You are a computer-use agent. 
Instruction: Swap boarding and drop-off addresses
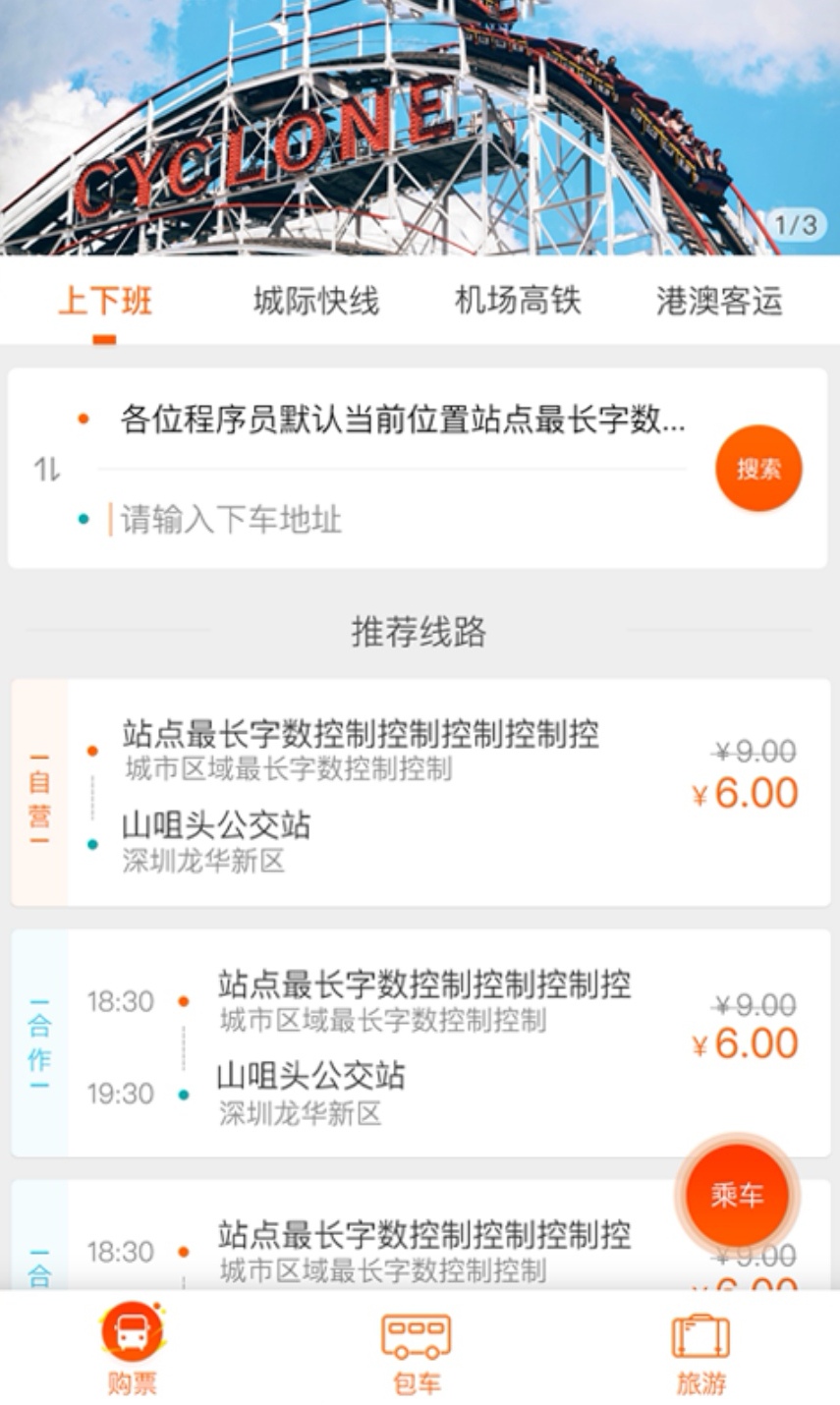(x=46, y=470)
